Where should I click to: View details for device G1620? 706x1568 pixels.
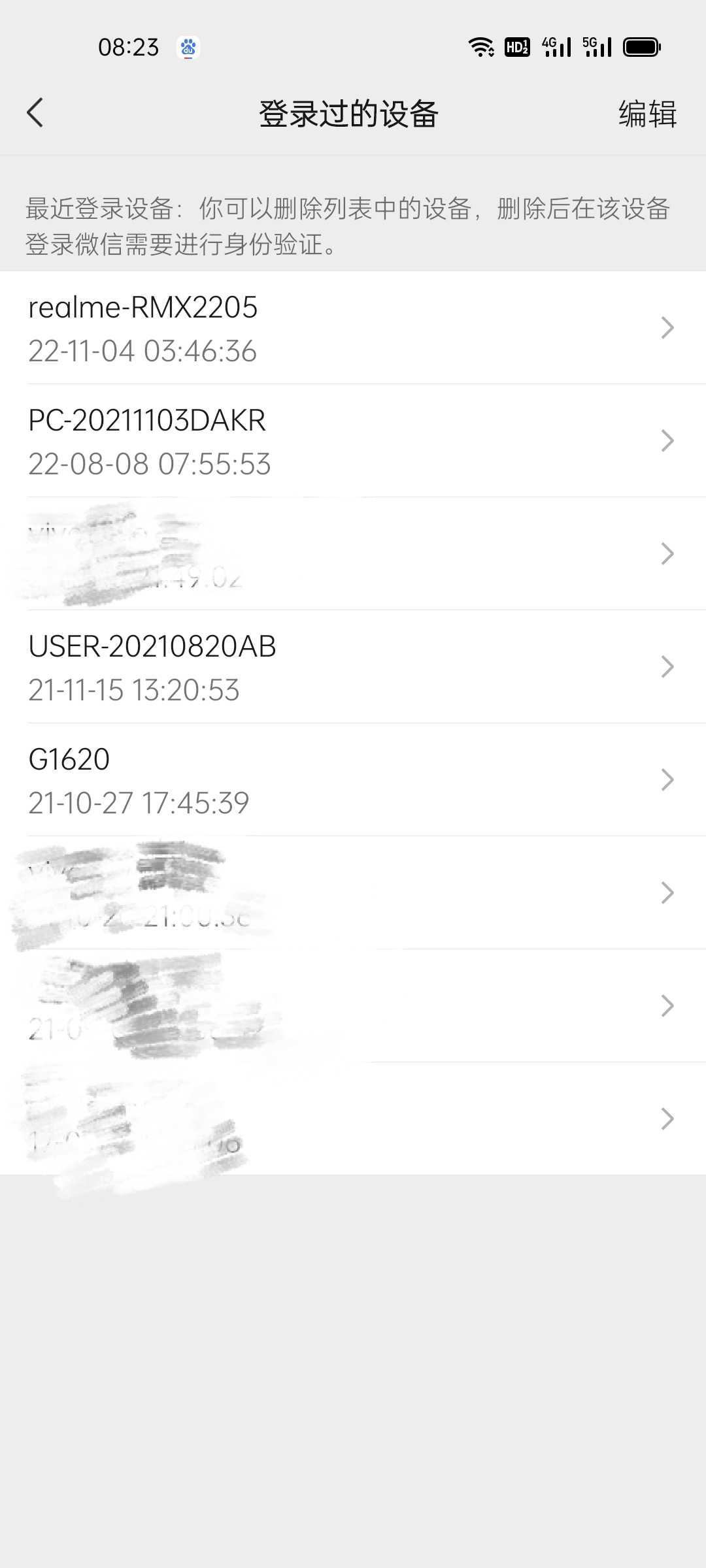coord(353,779)
